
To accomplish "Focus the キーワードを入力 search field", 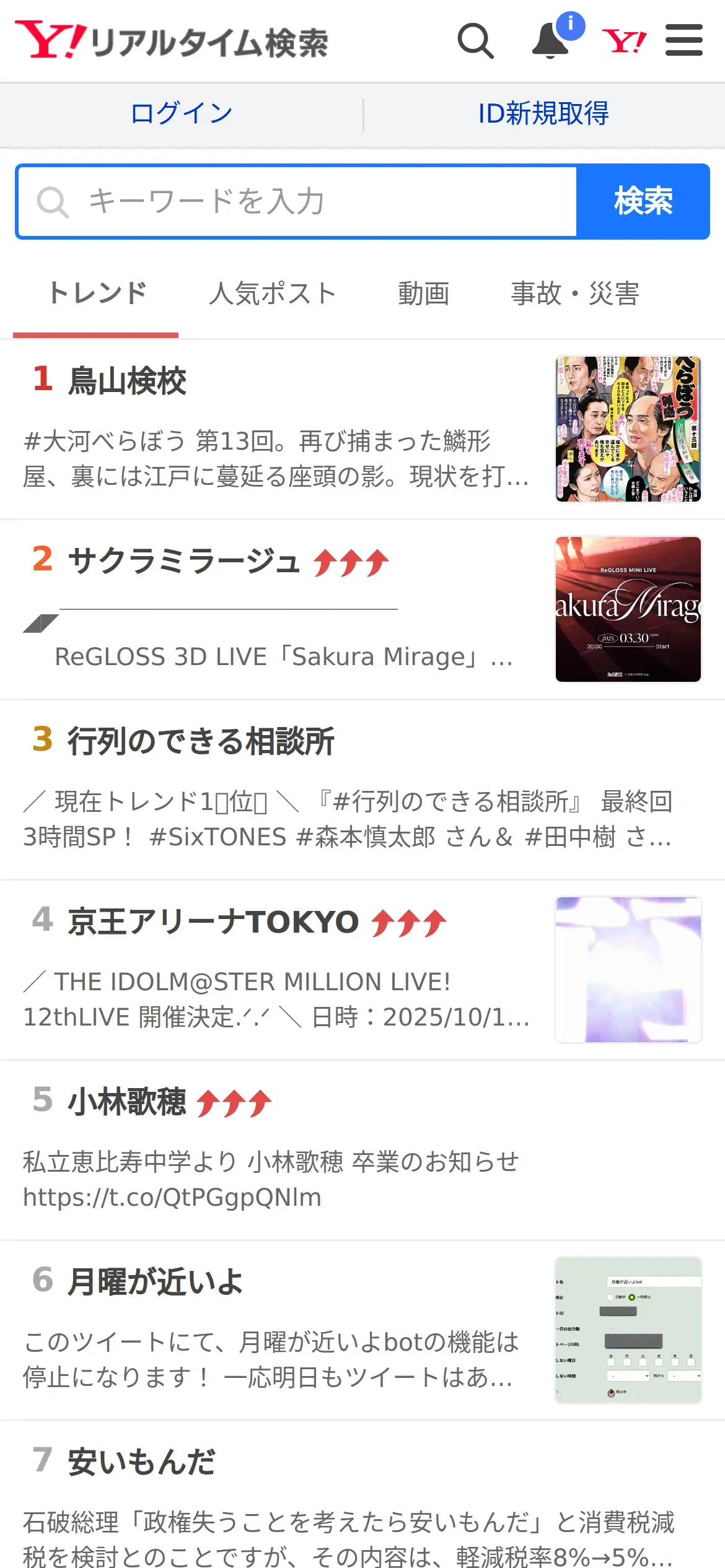I will 297,202.
